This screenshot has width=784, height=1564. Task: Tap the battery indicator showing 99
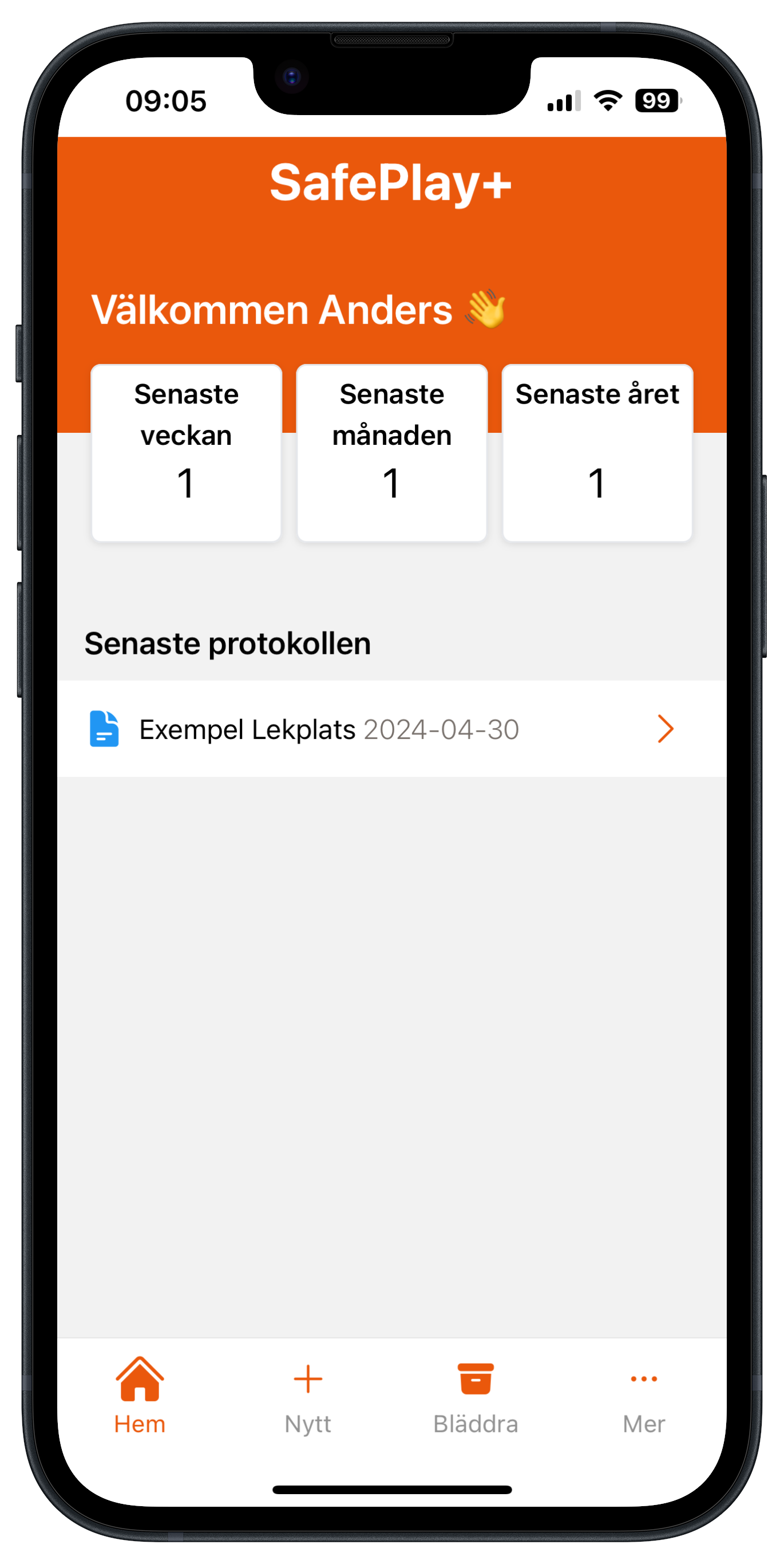[x=657, y=100]
